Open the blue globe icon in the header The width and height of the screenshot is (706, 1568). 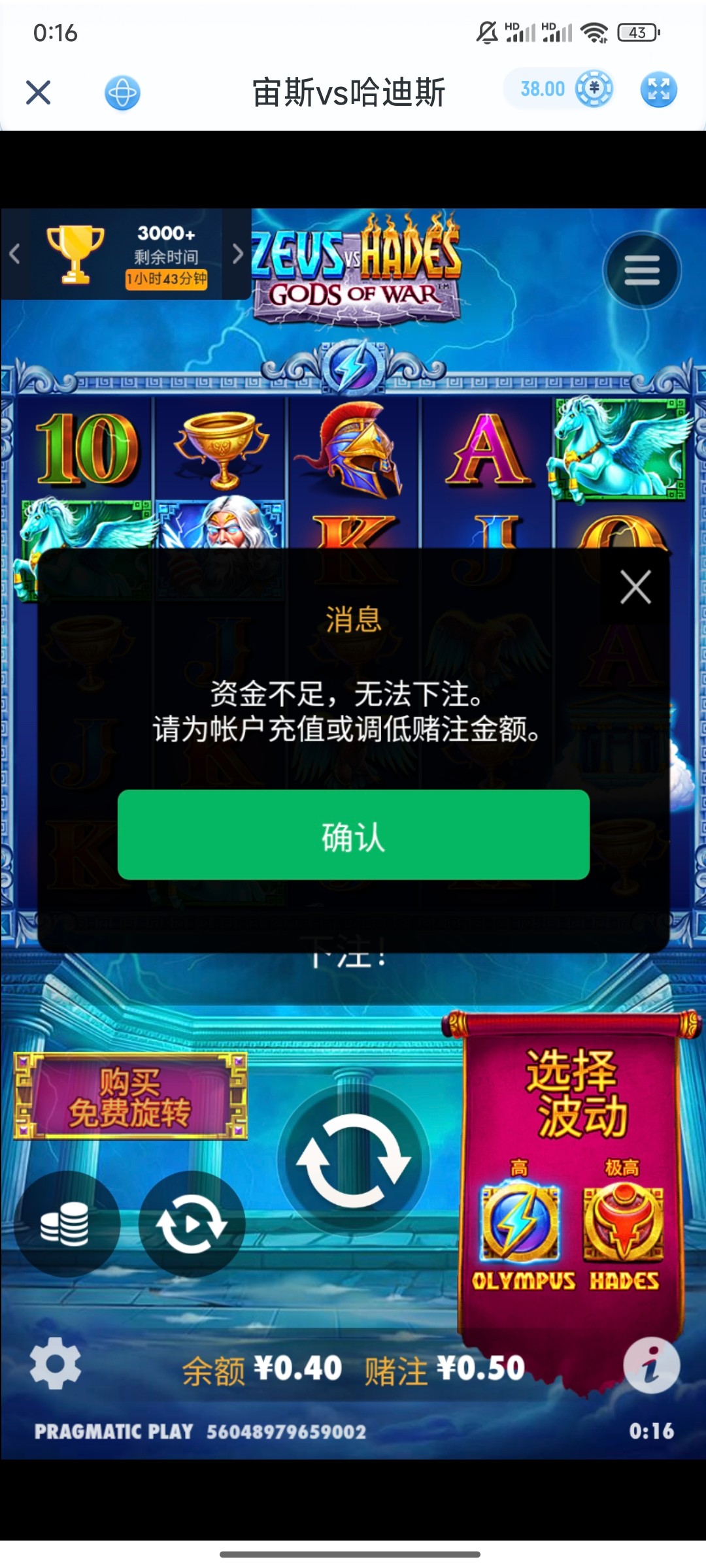coord(122,92)
